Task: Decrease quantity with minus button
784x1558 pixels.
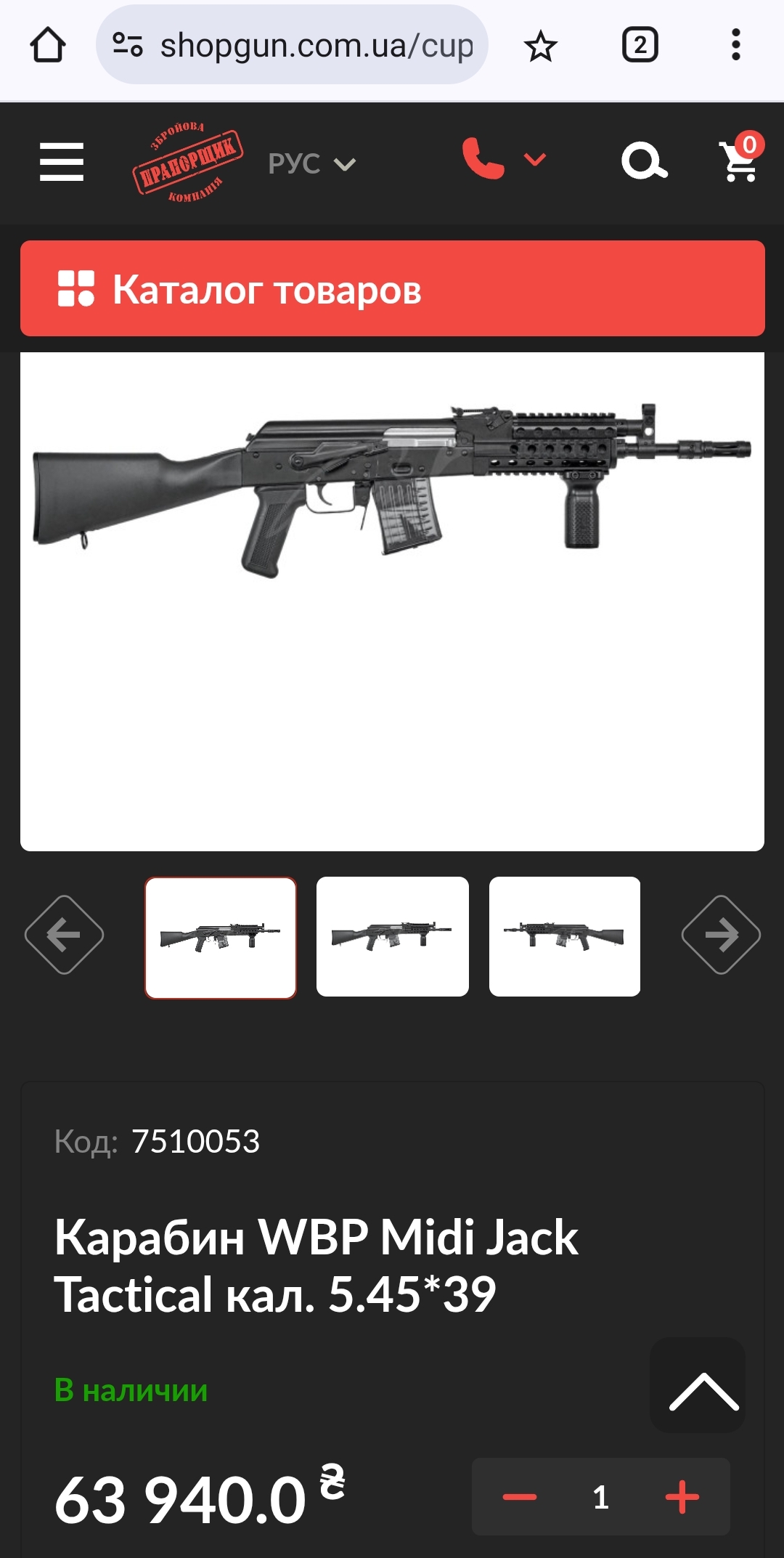Action: (x=520, y=1497)
